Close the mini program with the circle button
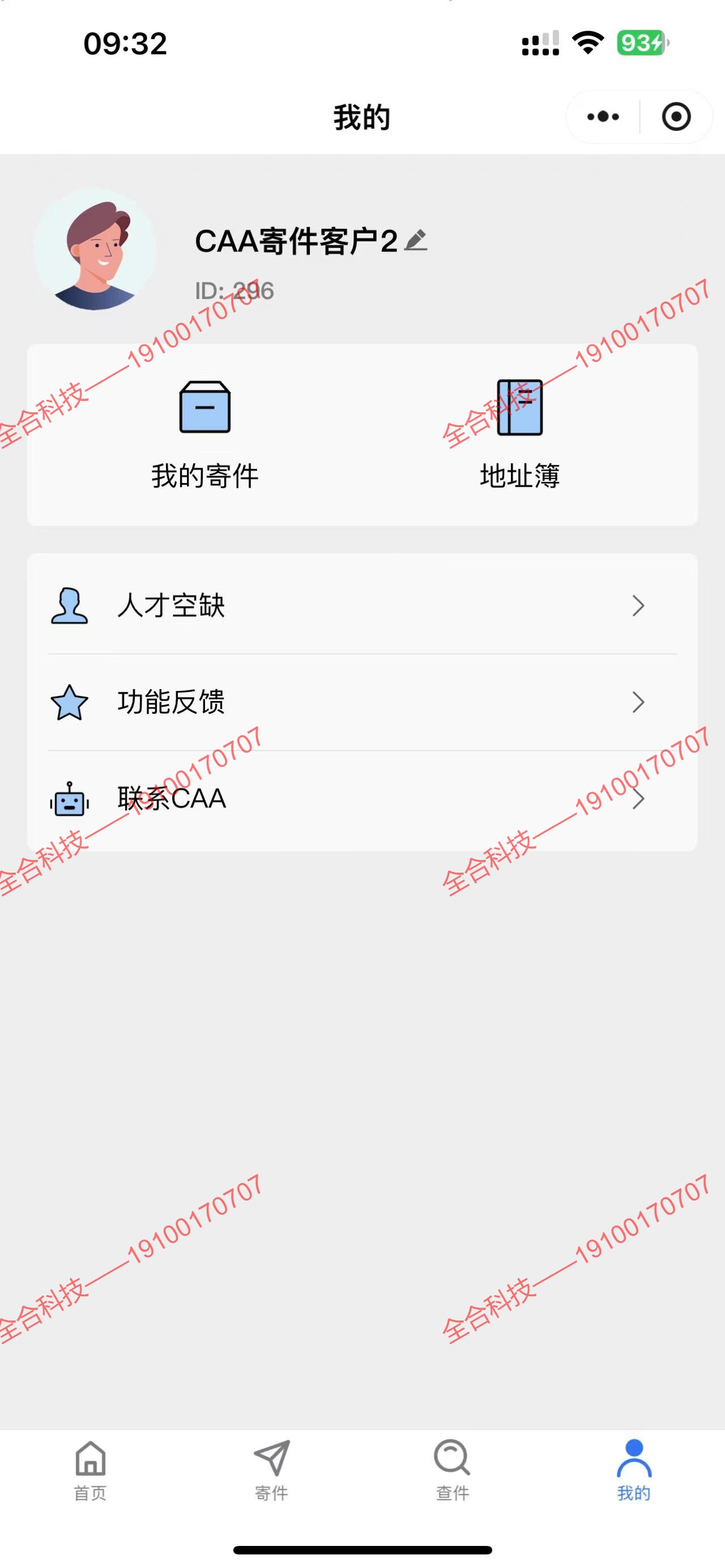 click(676, 117)
